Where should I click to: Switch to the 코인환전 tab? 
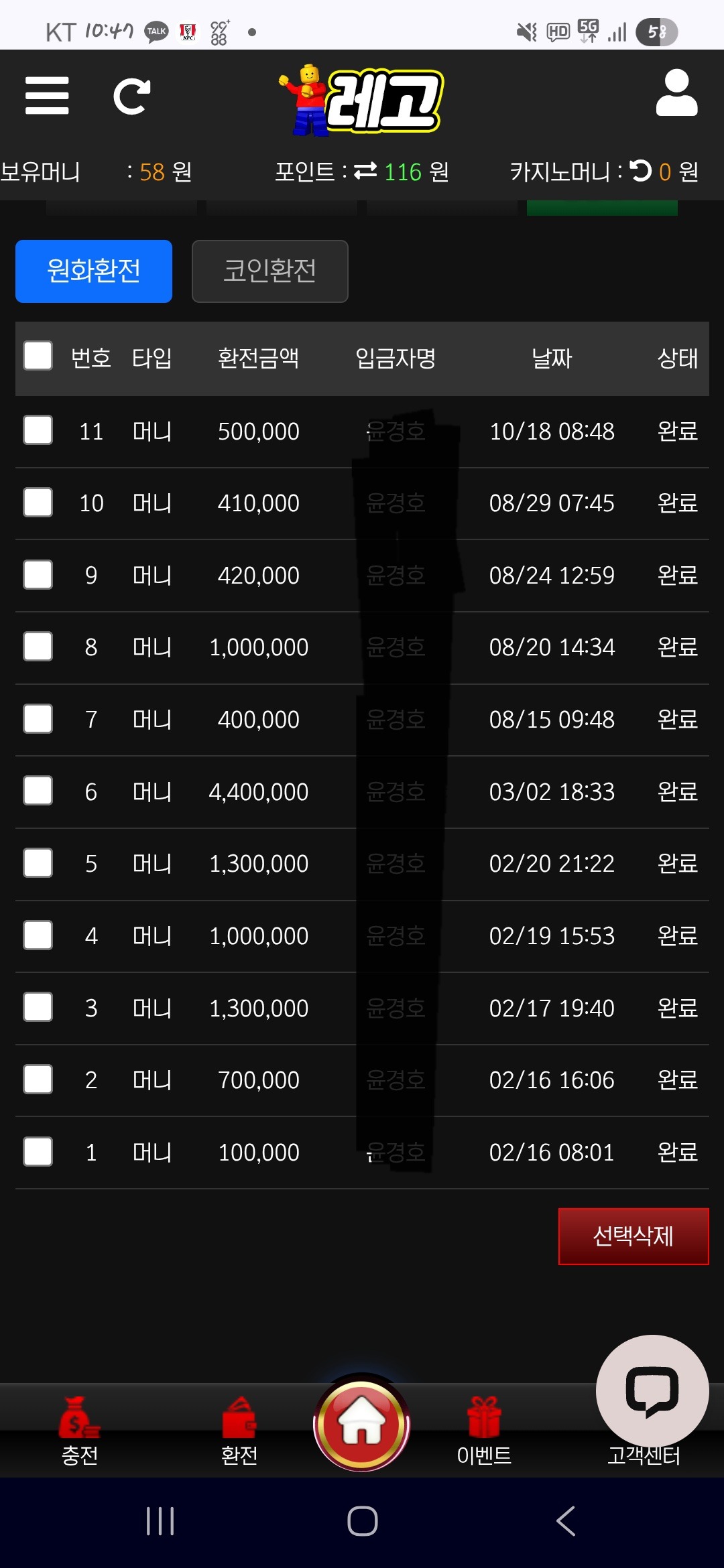269,271
